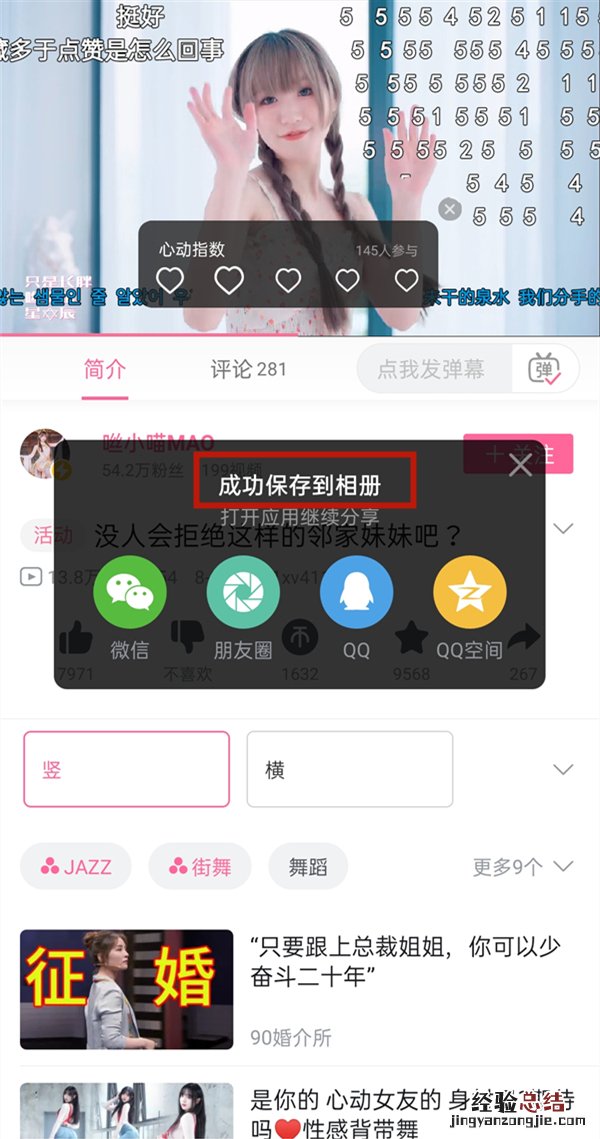Tap the 点我发弹幕 input box
Image resolution: width=600 pixels, height=1139 pixels.
click(x=432, y=369)
